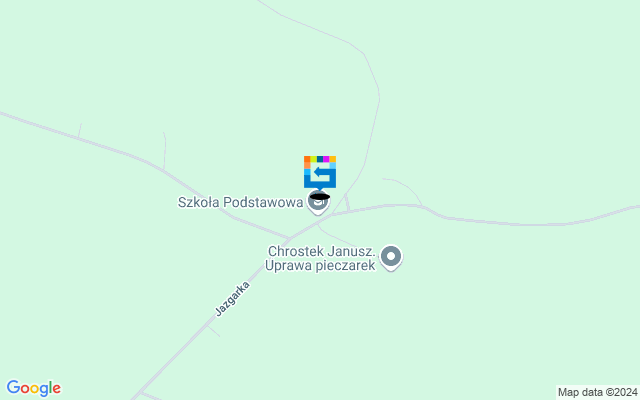Screen dimensions: 640x400
Task: Tap the colorful arrow map marker
Action: [319, 172]
